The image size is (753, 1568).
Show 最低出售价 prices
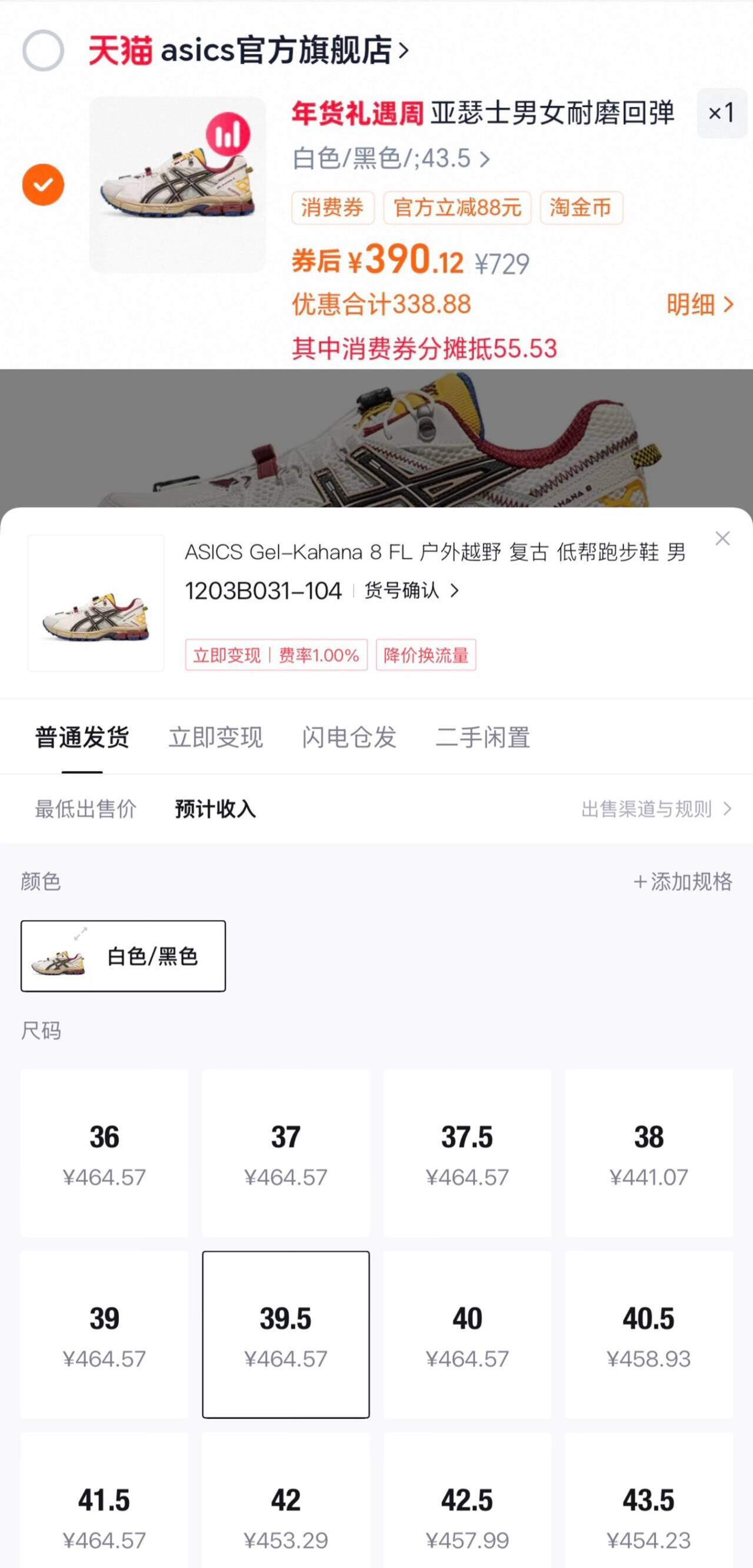coord(86,809)
